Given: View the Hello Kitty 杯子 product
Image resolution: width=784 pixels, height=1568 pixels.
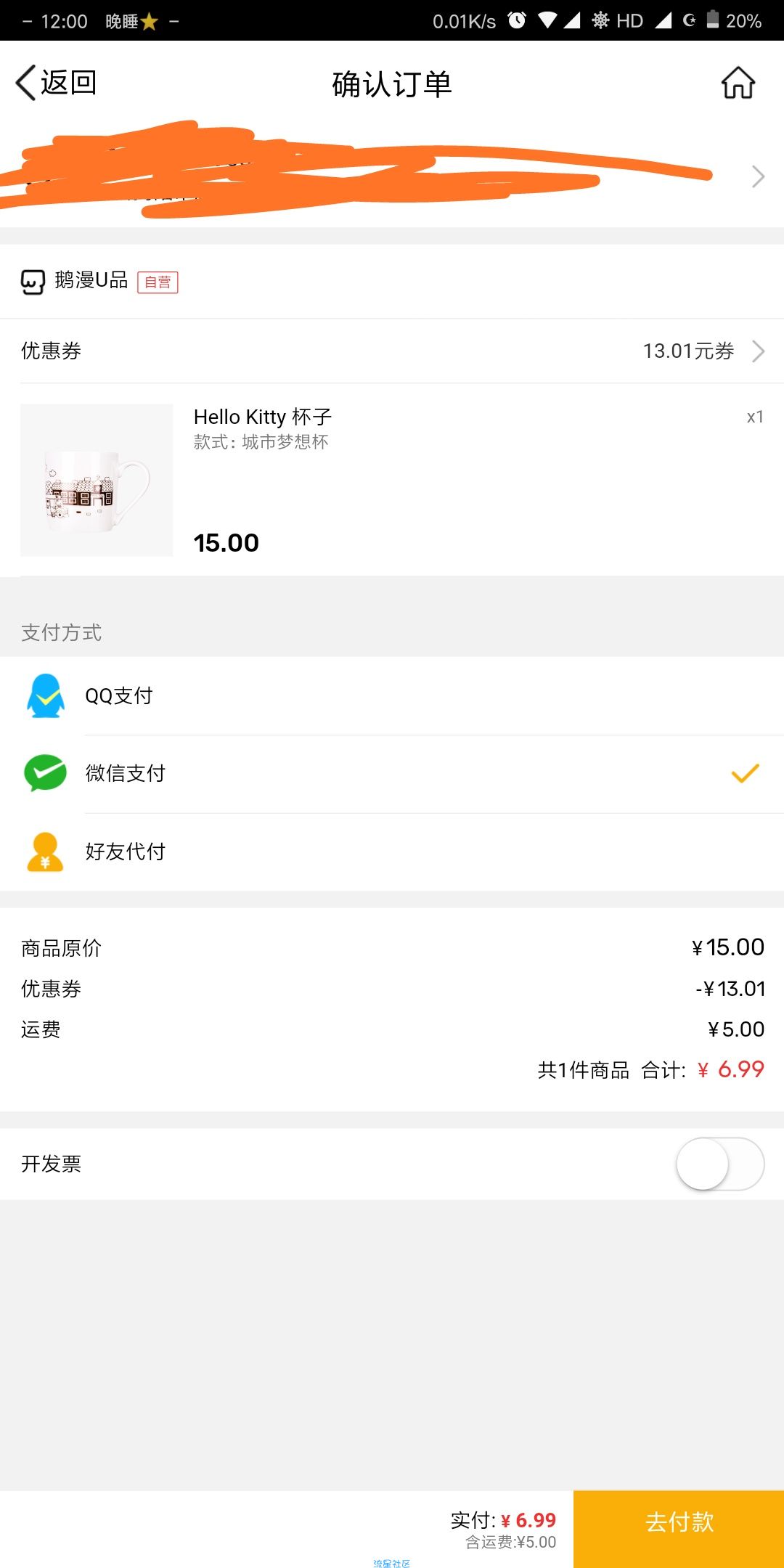Looking at the screenshot, I should pyautogui.click(x=261, y=417).
